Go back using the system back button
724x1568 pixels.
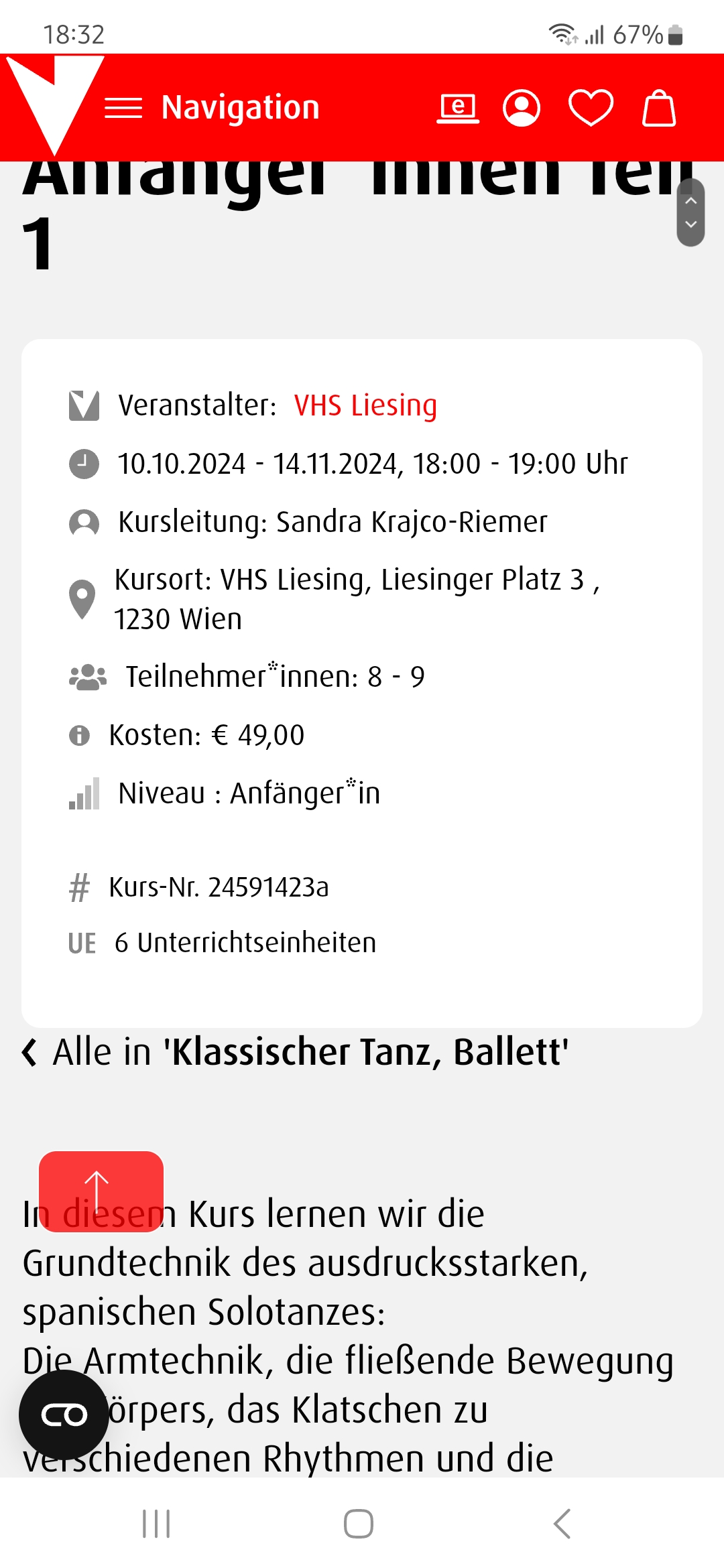[562, 1524]
